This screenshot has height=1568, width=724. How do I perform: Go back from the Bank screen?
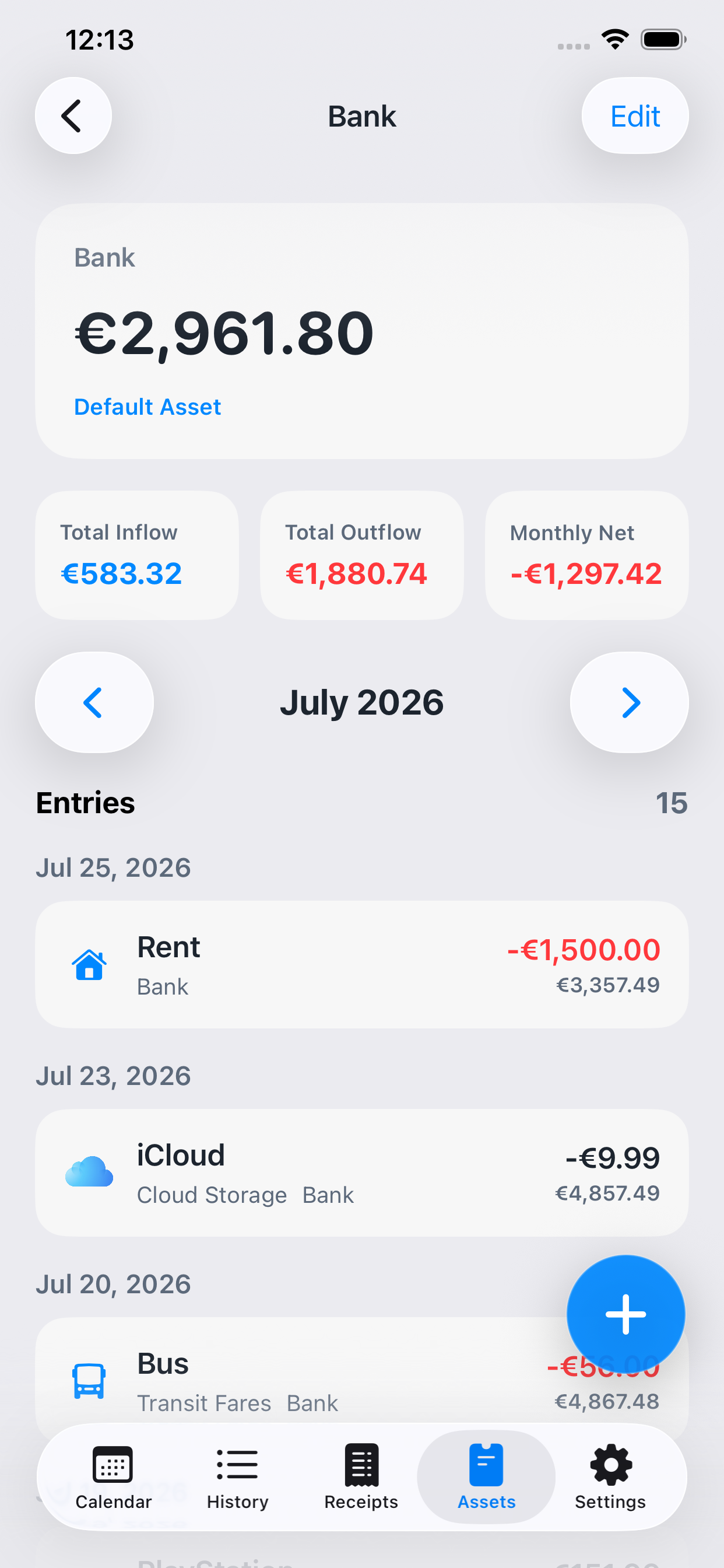pyautogui.click(x=73, y=116)
